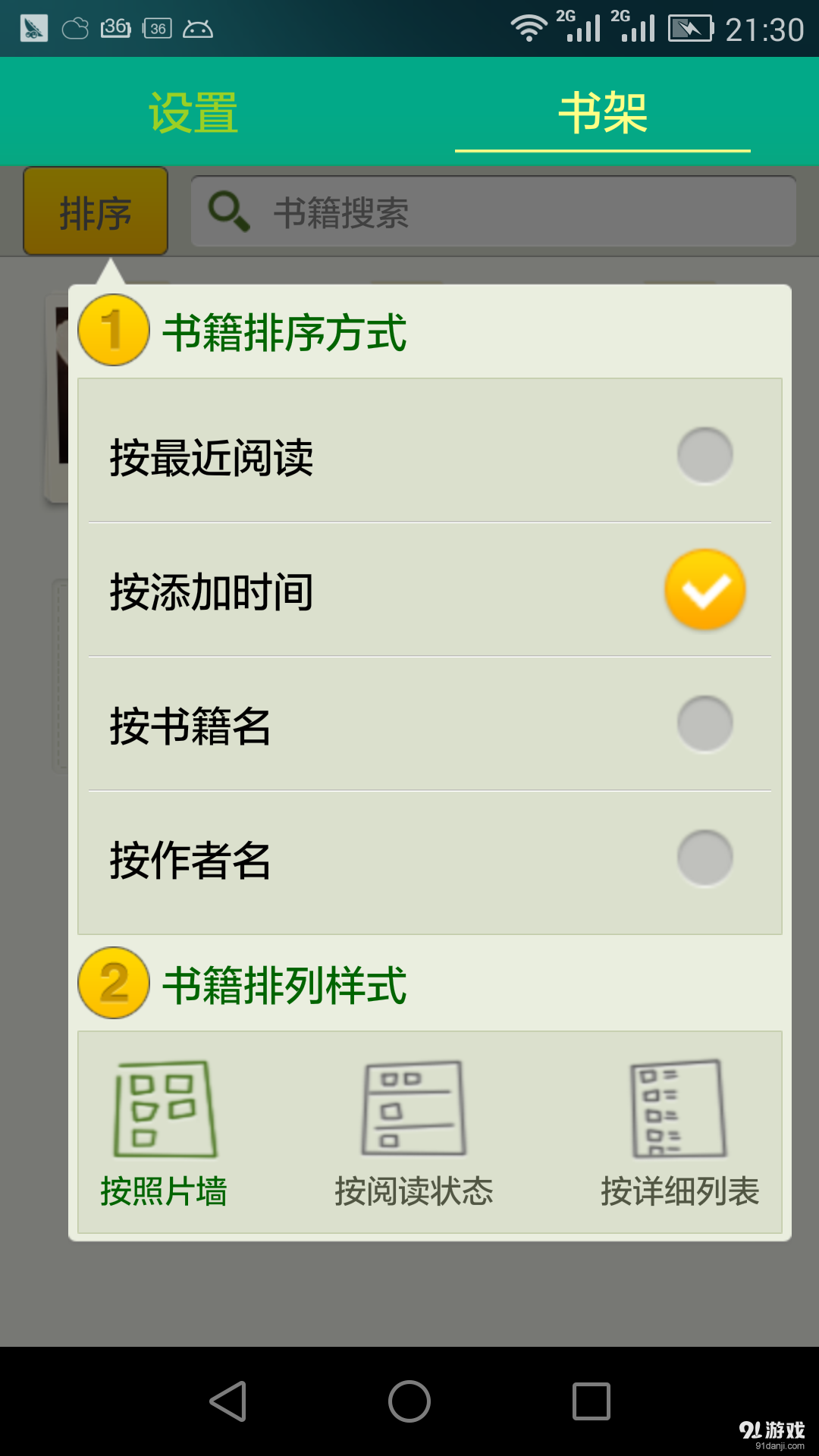The image size is (819, 1456).
Task: Uncheck the 按添加时间 selected option
Action: point(704,590)
